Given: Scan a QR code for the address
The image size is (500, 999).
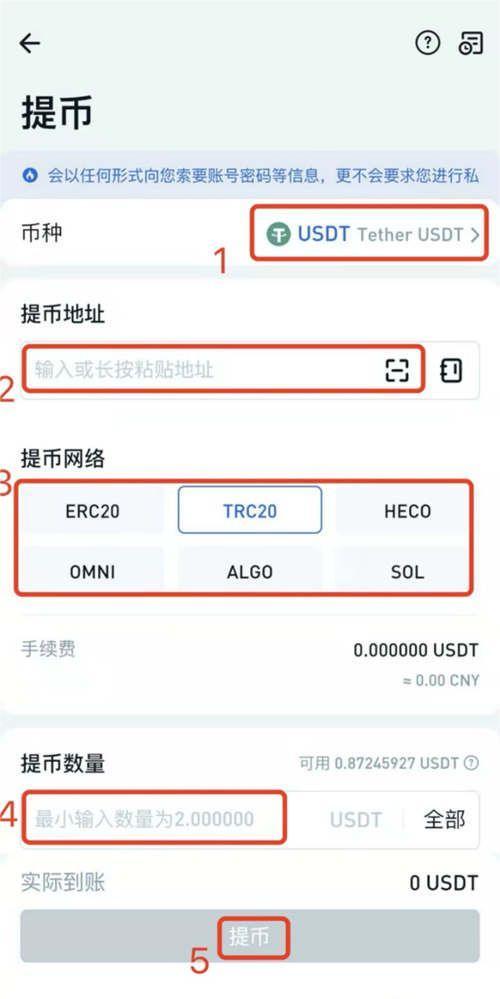Looking at the screenshot, I should 397,370.
